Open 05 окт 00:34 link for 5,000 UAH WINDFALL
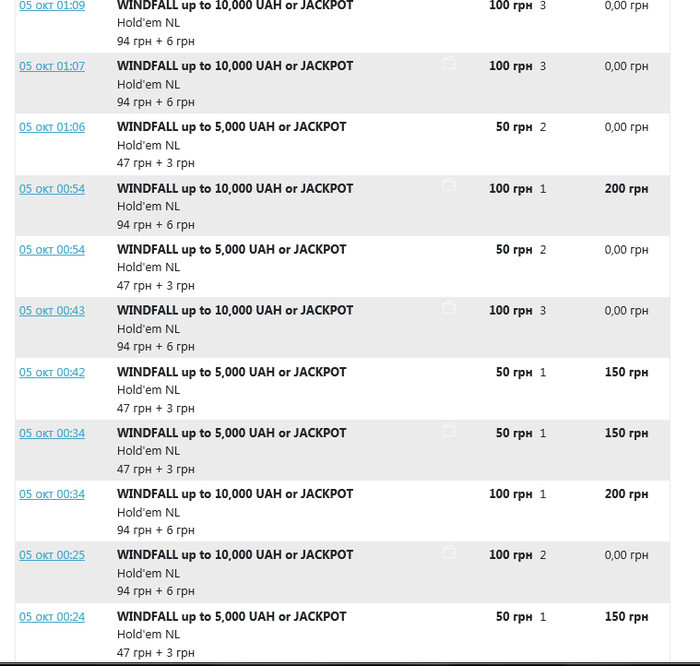The image size is (700, 666). point(52,433)
